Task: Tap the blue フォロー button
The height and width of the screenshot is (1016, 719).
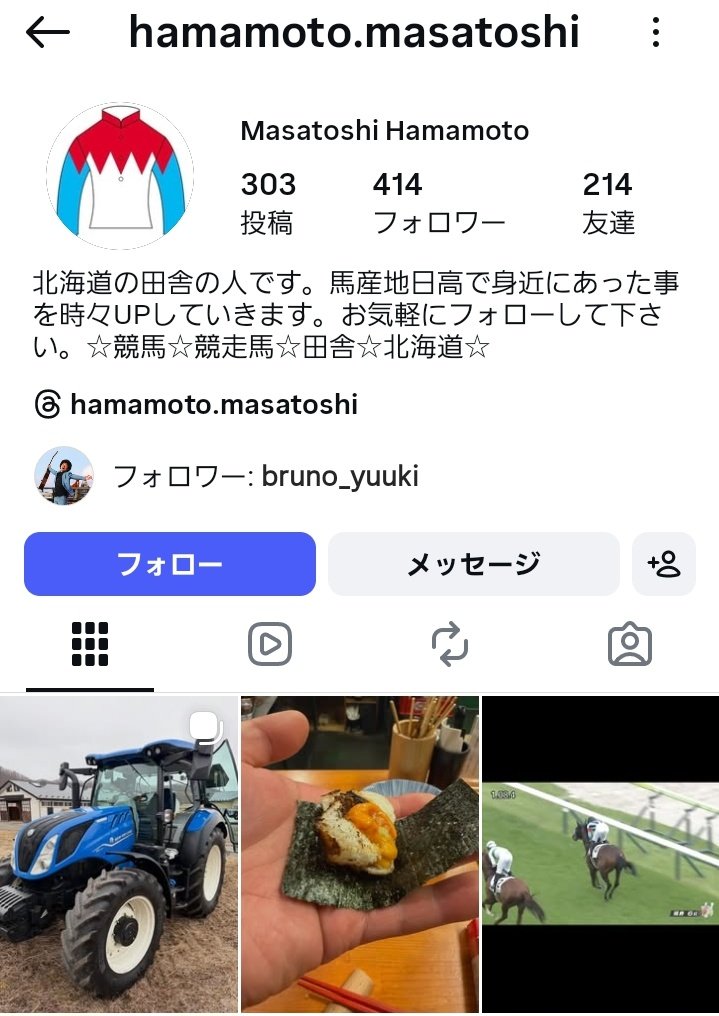Action: 170,564
